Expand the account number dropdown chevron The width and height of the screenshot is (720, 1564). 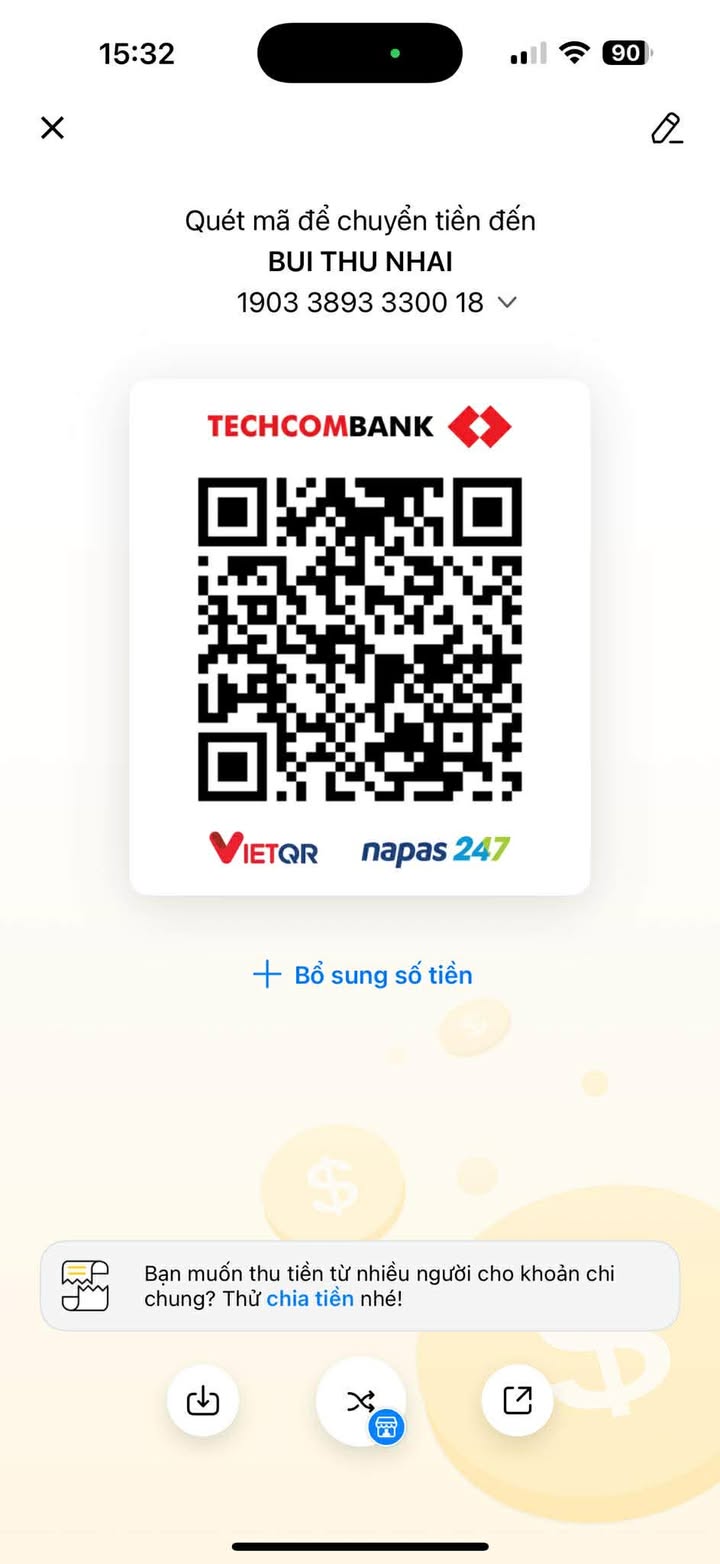pyautogui.click(x=507, y=302)
